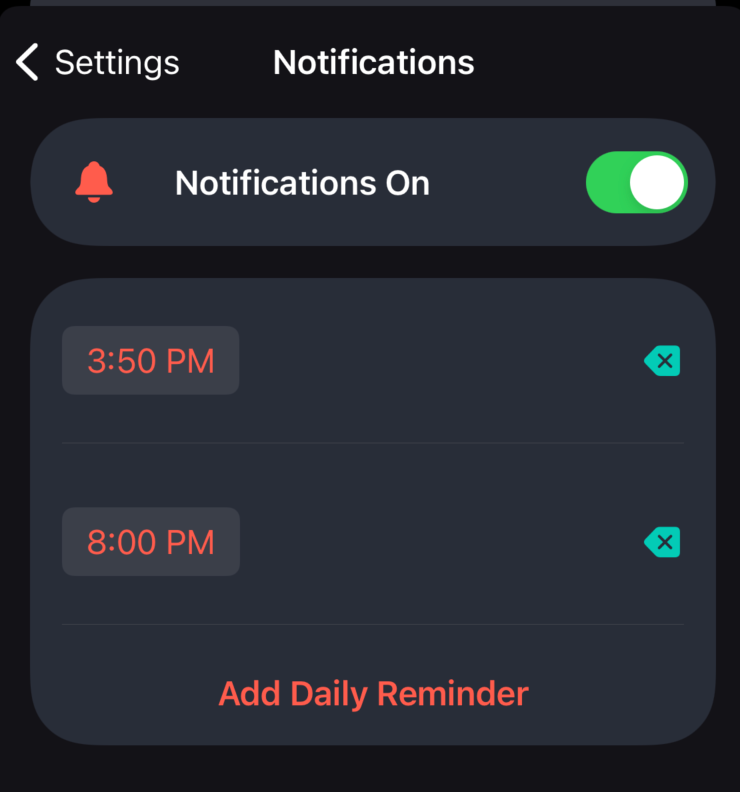Click the Notifications On label
Viewport: 740px width, 792px height.
301,182
